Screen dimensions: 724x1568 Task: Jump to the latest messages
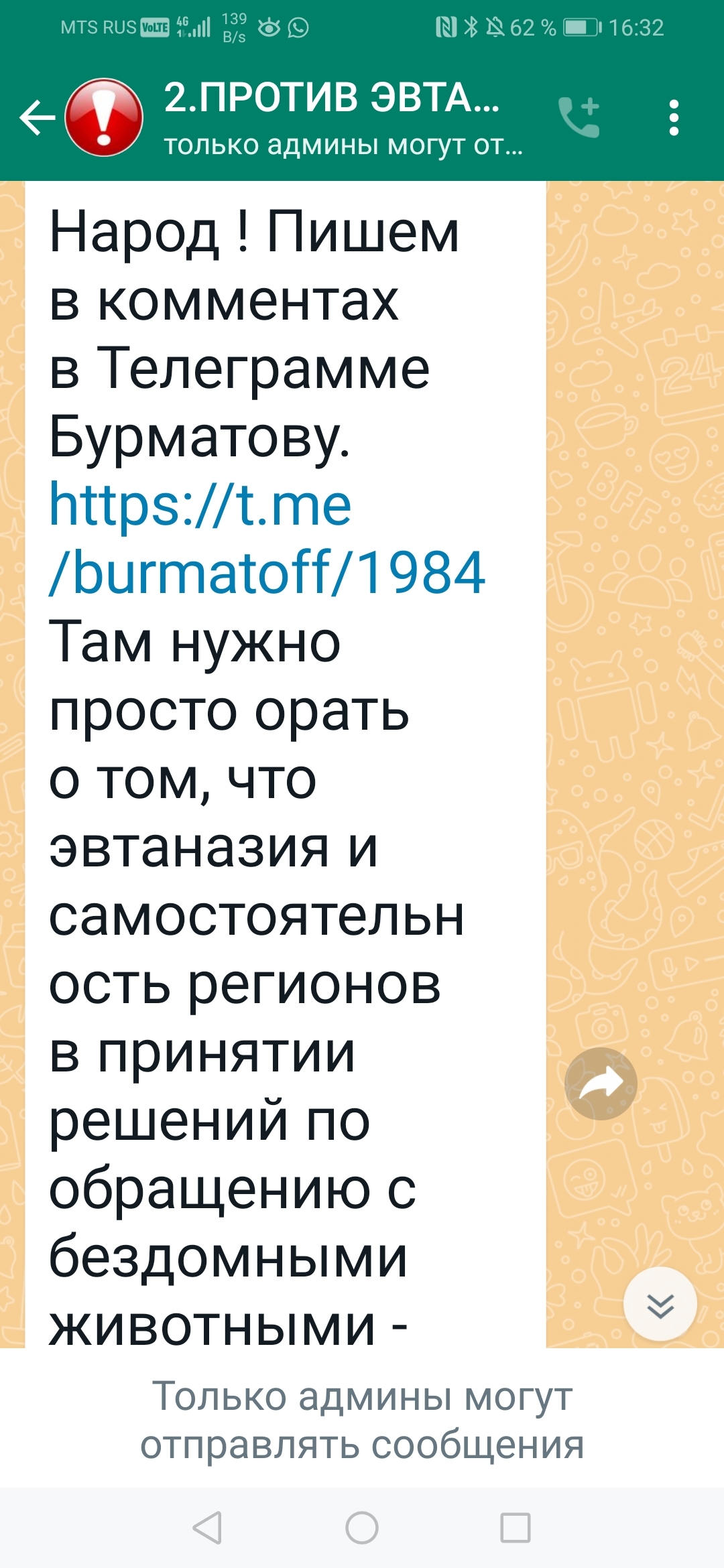pyautogui.click(x=660, y=1304)
